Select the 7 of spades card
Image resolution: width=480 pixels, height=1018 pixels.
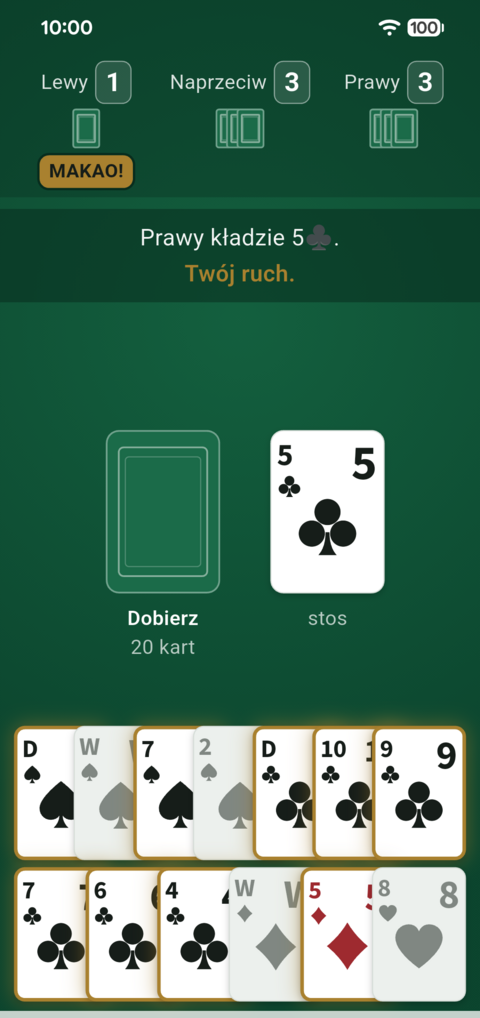(x=165, y=793)
